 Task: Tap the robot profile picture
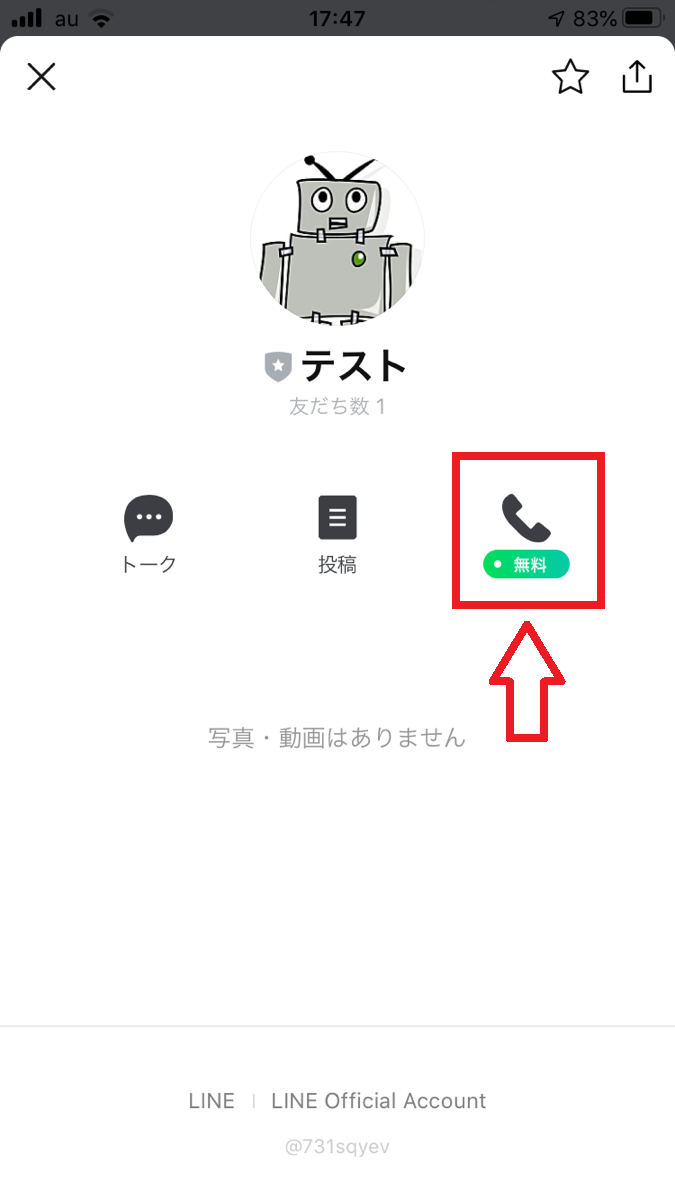(x=337, y=239)
